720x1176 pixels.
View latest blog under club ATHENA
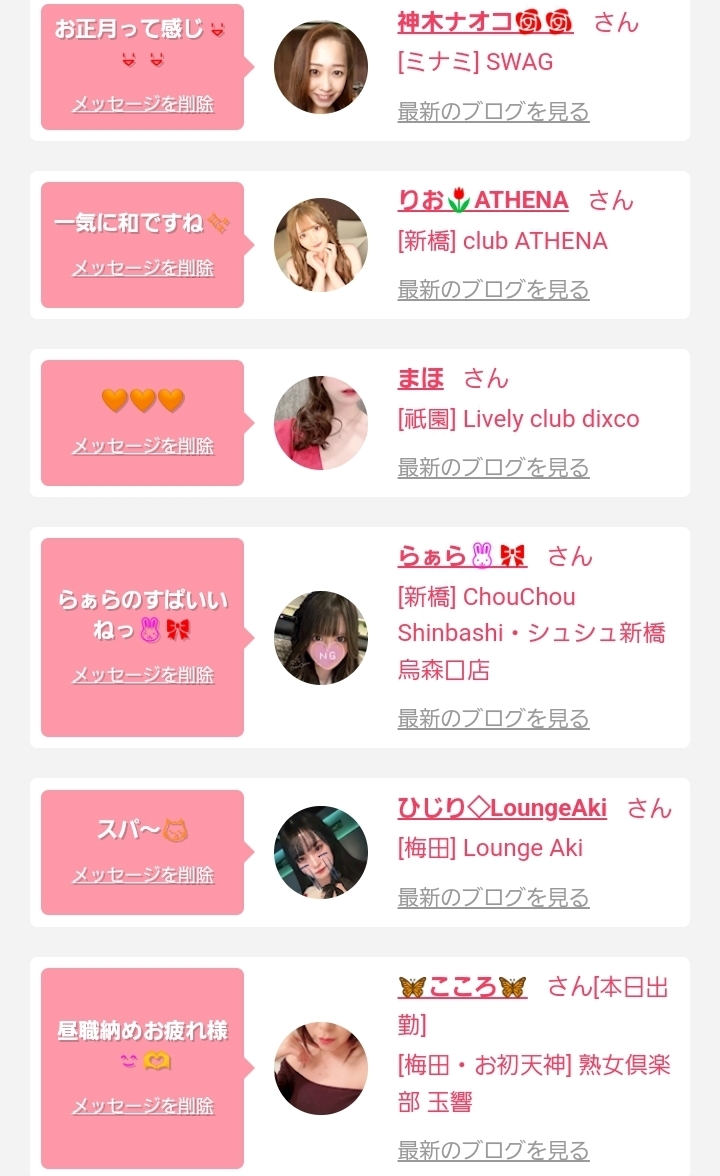click(493, 289)
